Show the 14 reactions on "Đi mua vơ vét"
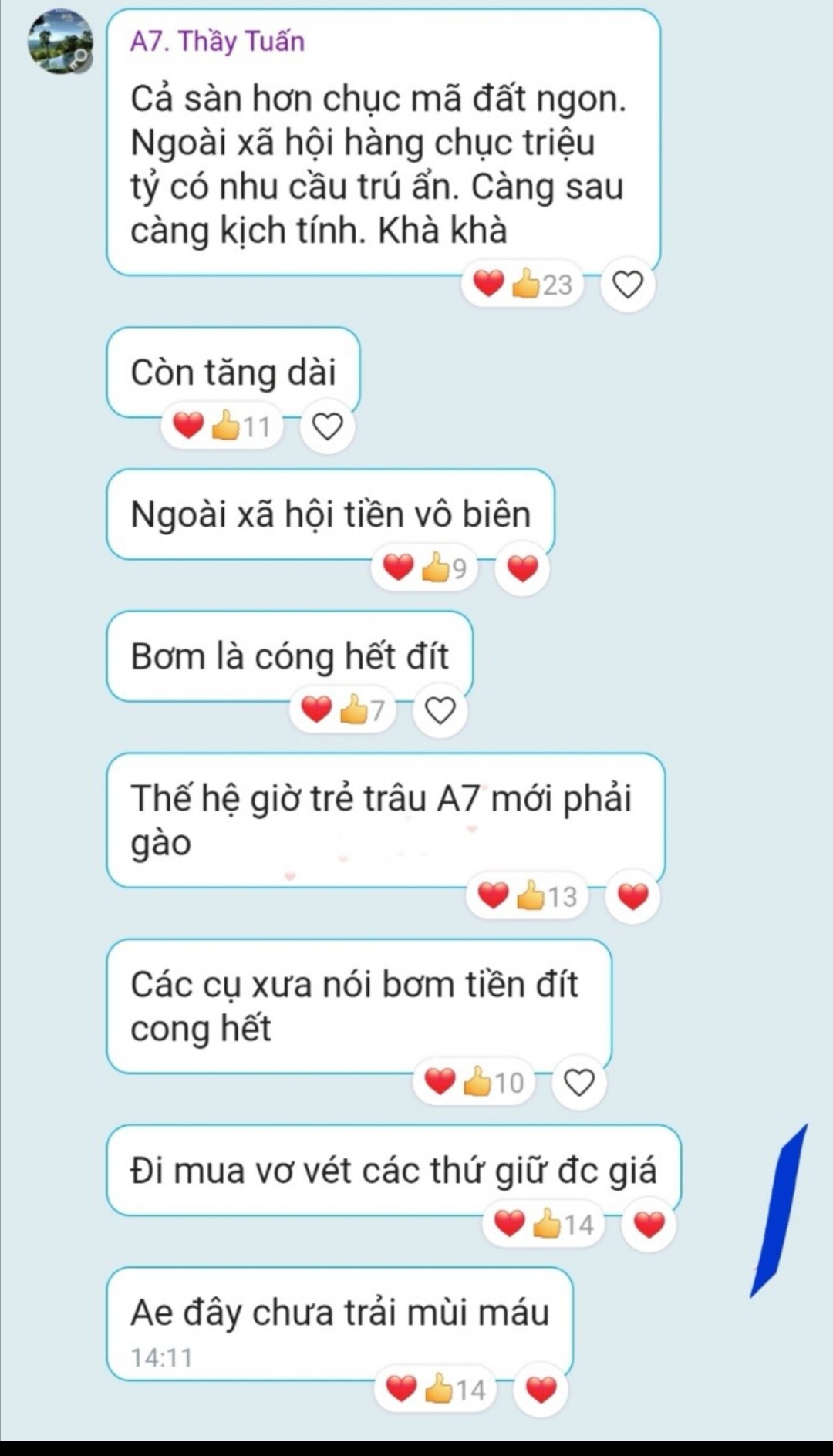This screenshot has width=833, height=1456. (x=544, y=1225)
